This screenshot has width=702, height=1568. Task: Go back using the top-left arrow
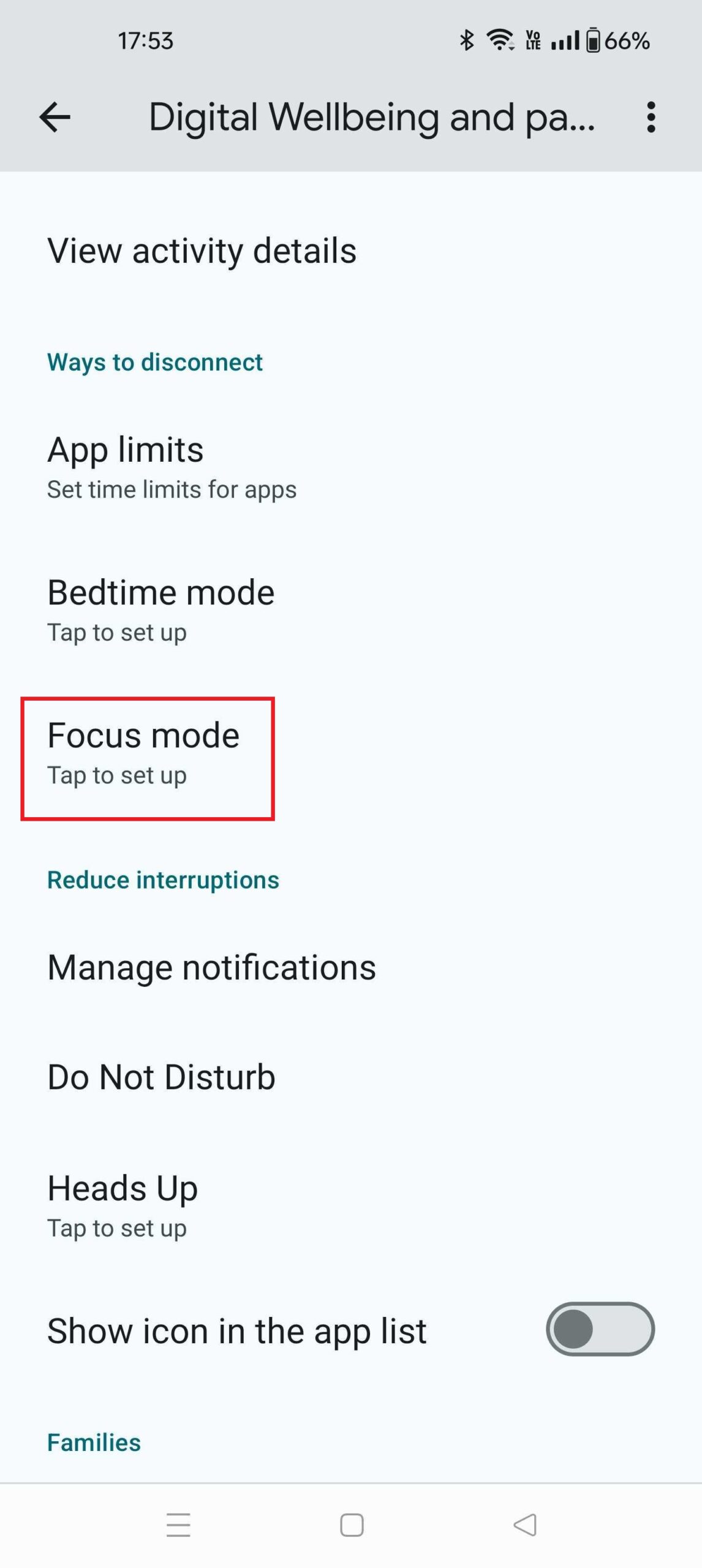[55, 117]
